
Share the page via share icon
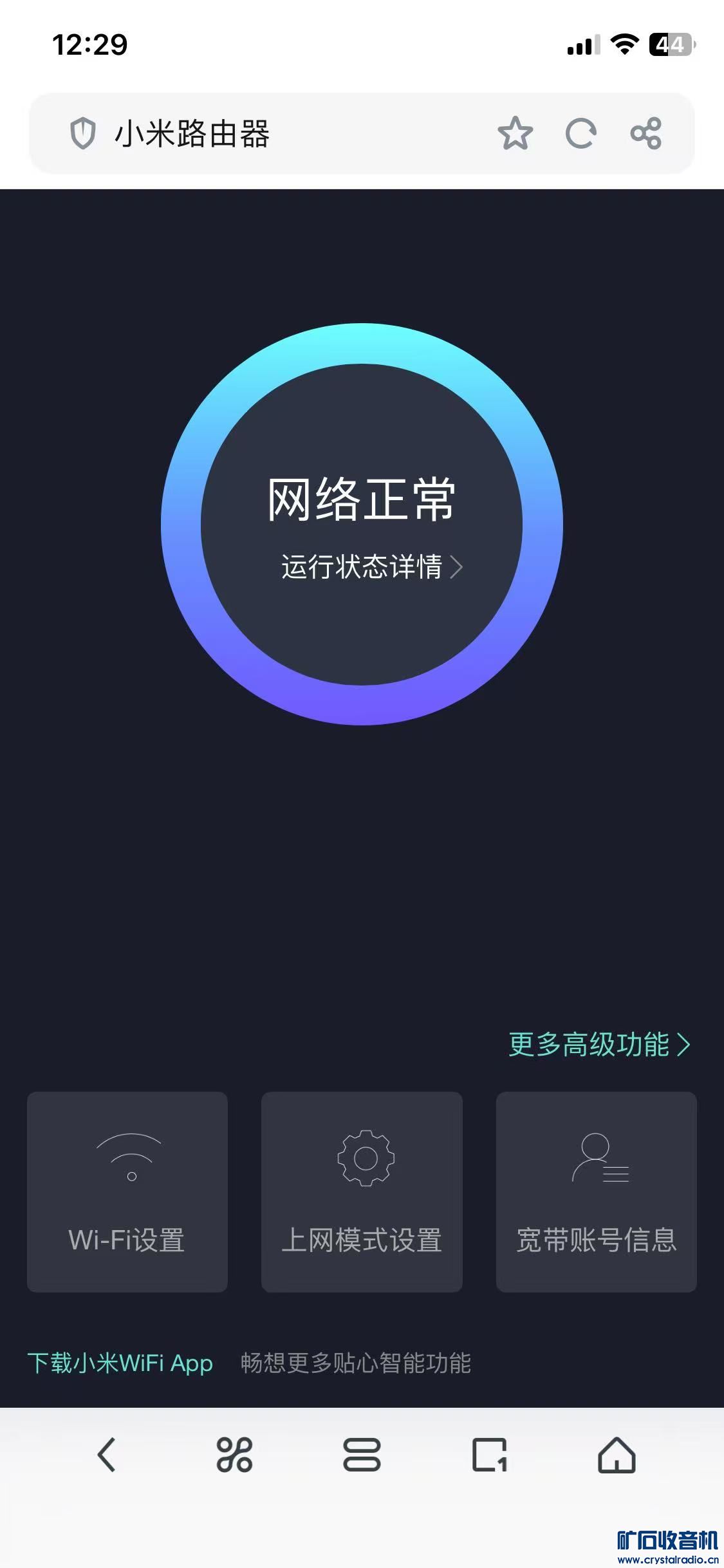[646, 133]
